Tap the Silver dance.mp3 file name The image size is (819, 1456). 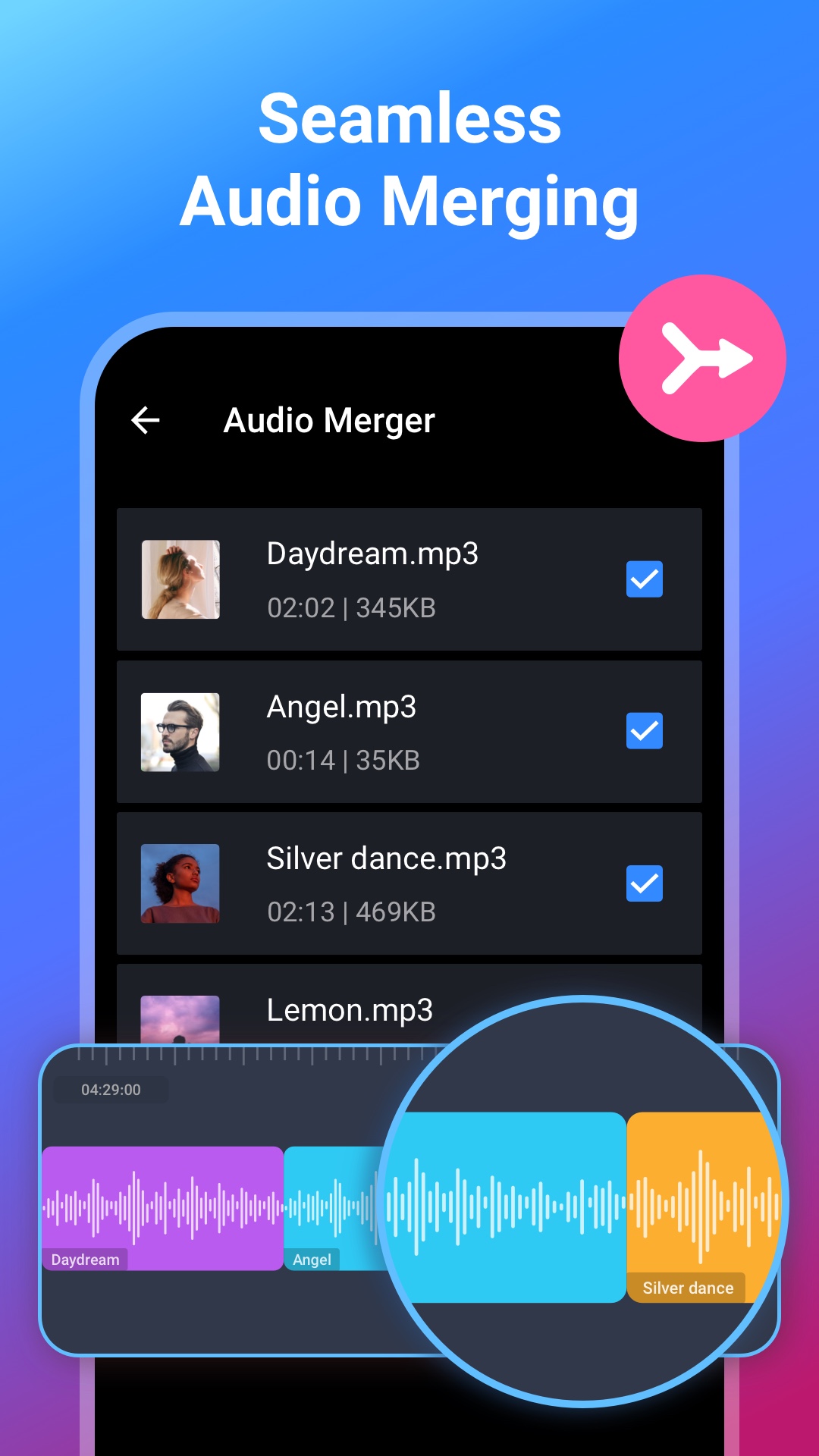coord(388,858)
